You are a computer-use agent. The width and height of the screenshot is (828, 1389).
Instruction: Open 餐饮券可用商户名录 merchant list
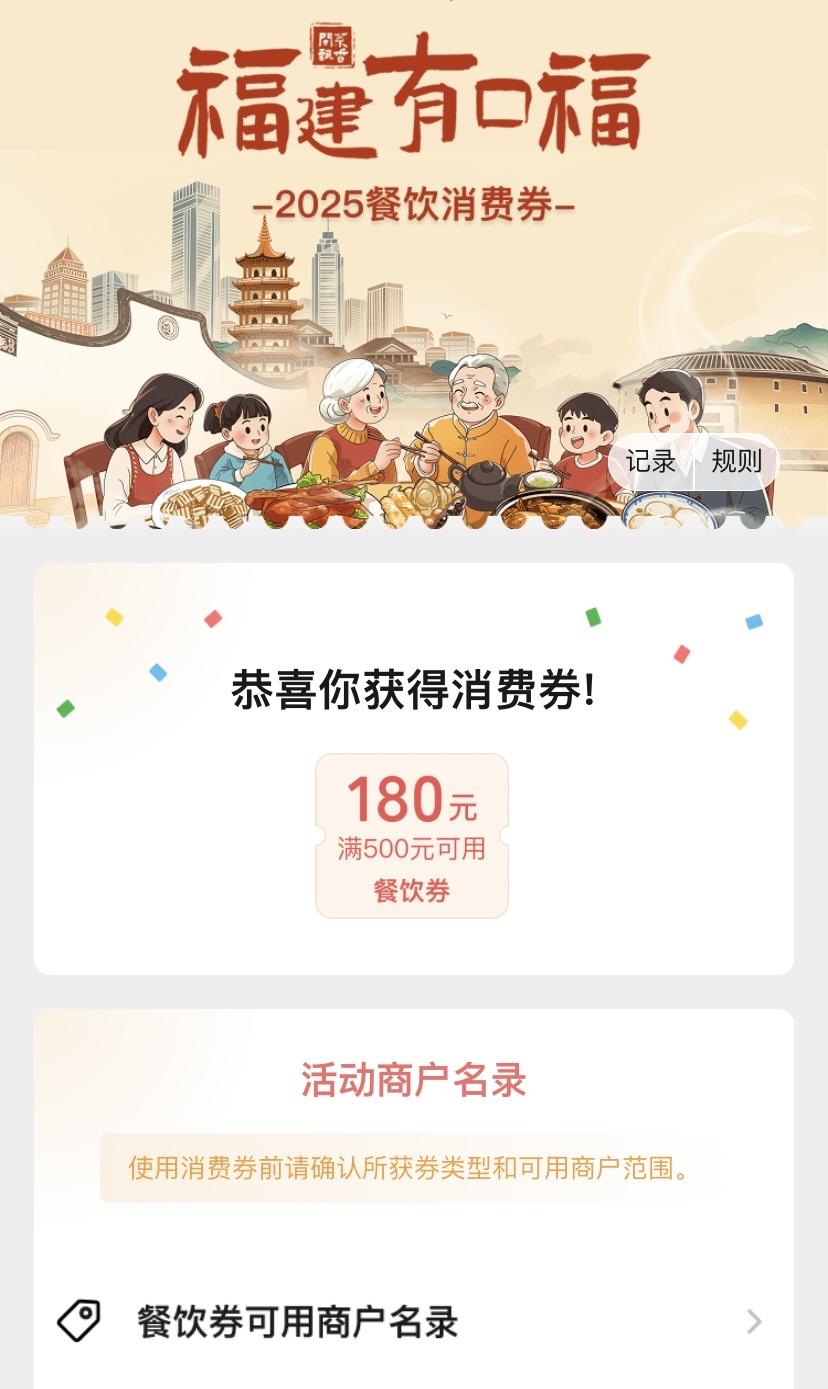point(414,1322)
